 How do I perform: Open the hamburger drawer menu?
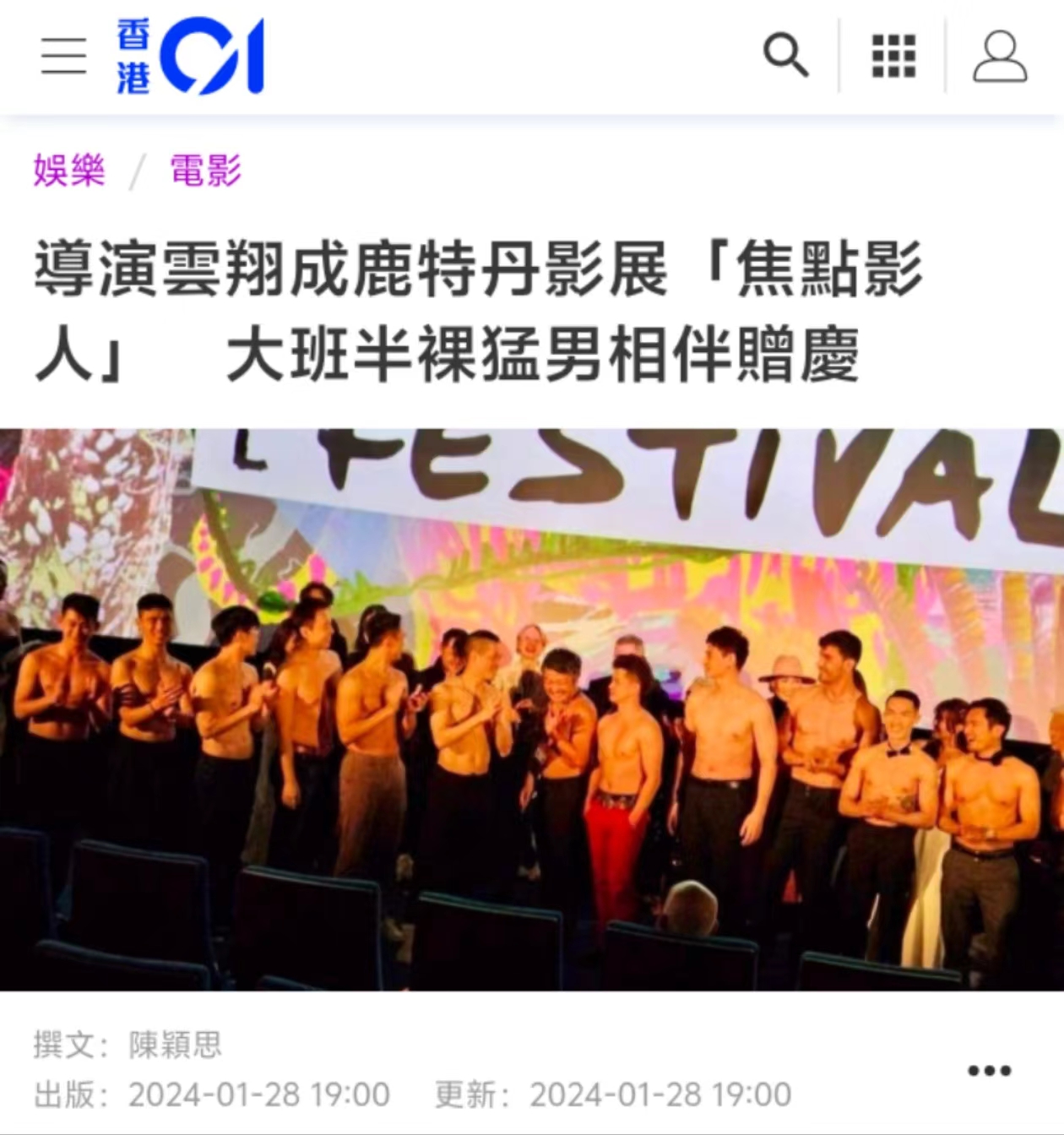(64, 57)
